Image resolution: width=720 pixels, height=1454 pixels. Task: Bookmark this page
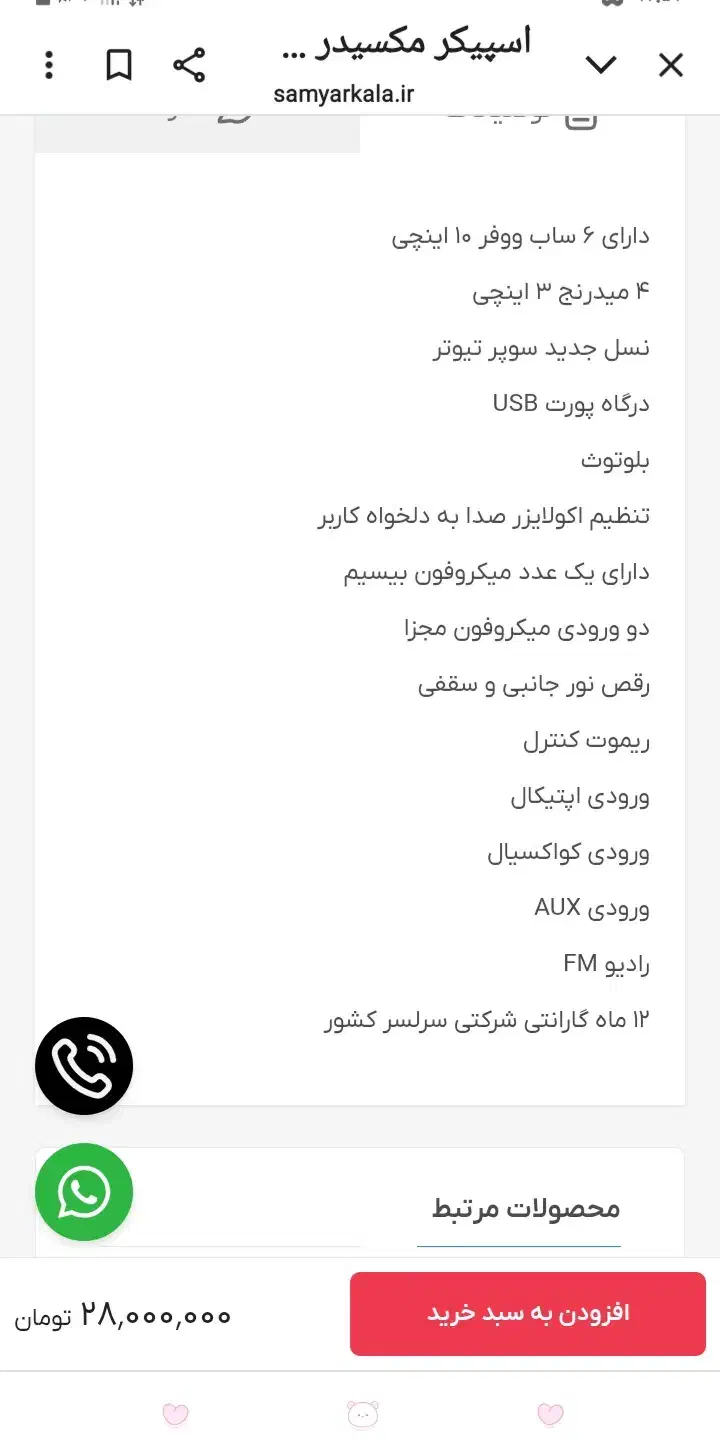pos(119,66)
